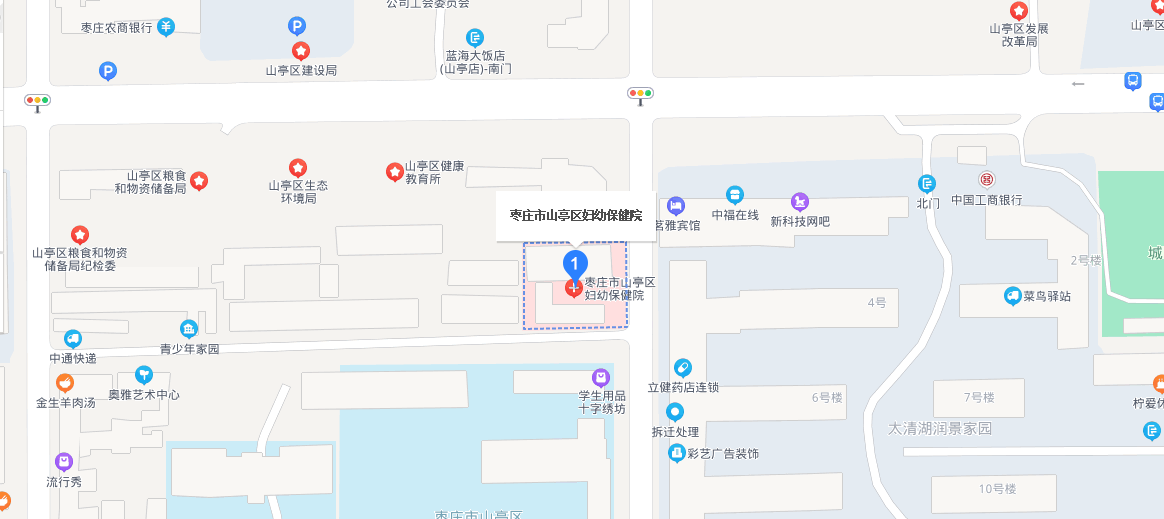The width and height of the screenshot is (1164, 519).
Task: Tap 金生羊肉汤 restaurant marker
Action: [65, 383]
